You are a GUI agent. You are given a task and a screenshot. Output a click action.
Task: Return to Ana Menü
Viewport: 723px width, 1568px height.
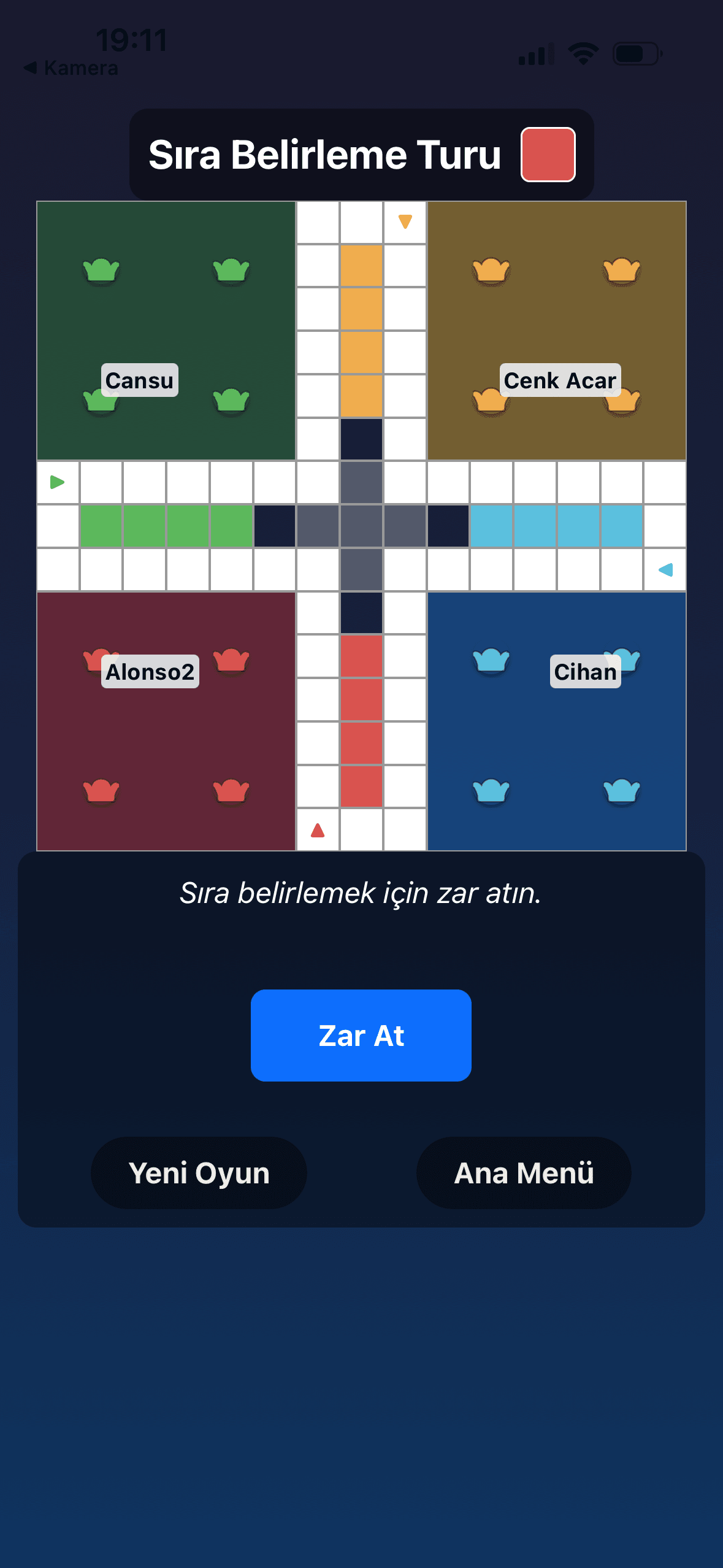click(524, 1173)
